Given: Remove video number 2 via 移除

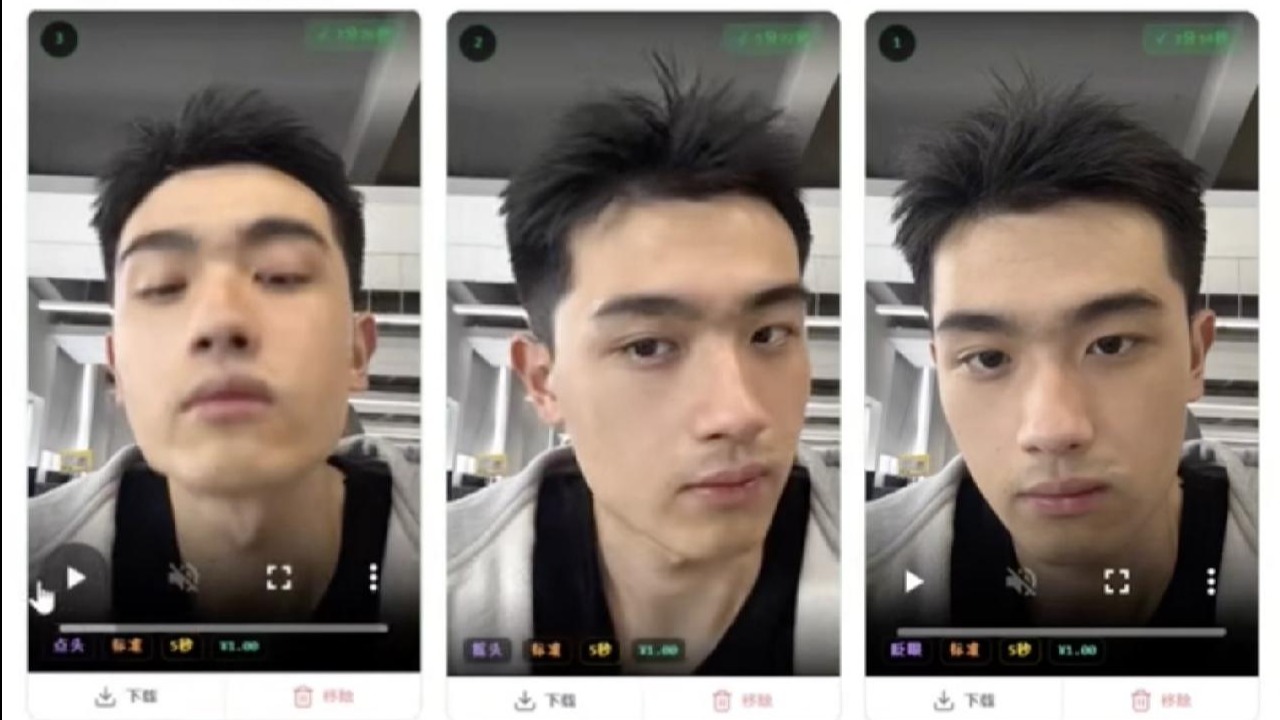Looking at the screenshot, I should (742, 700).
